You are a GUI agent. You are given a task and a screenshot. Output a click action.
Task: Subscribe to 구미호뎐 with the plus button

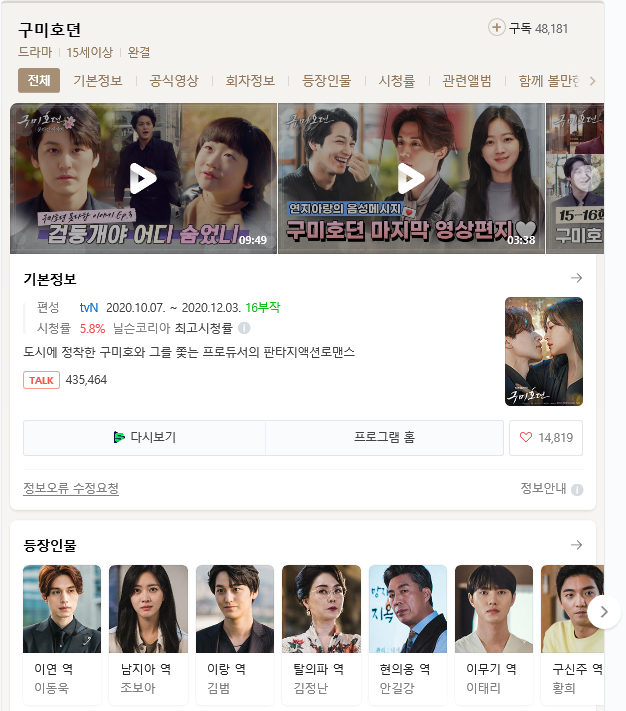pos(497,28)
